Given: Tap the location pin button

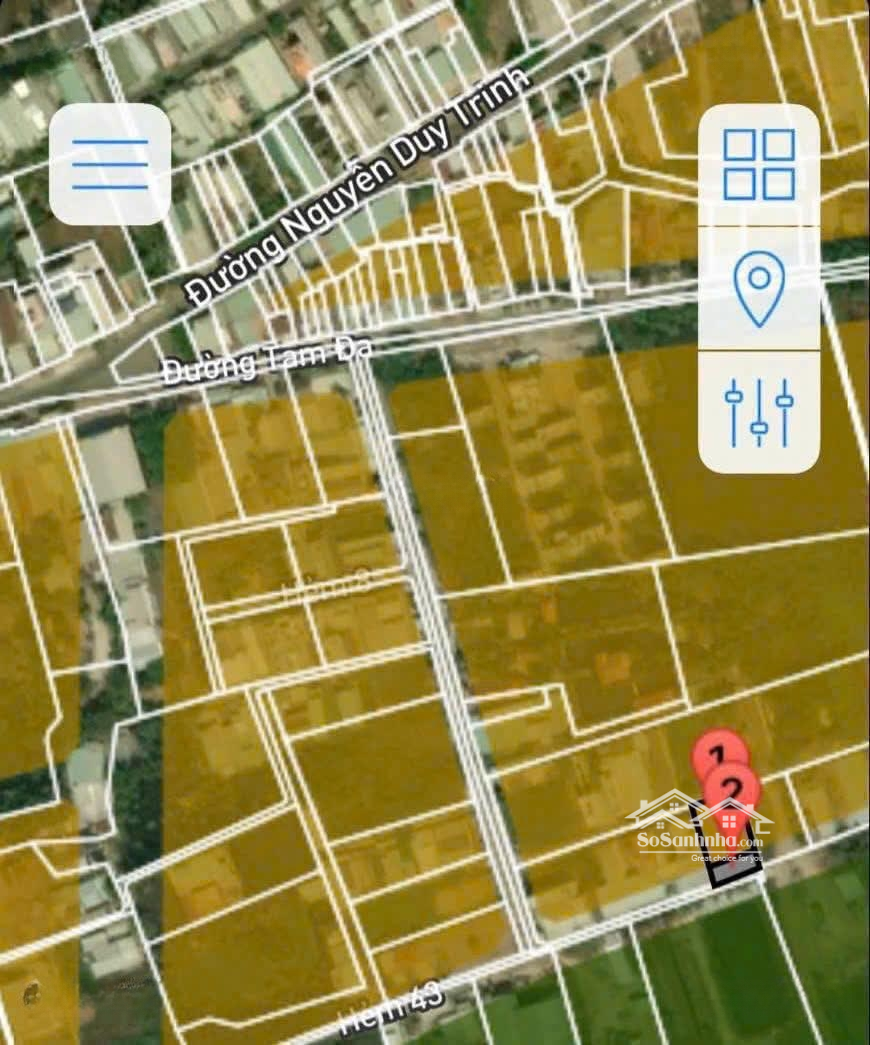Looking at the screenshot, I should (759, 289).
